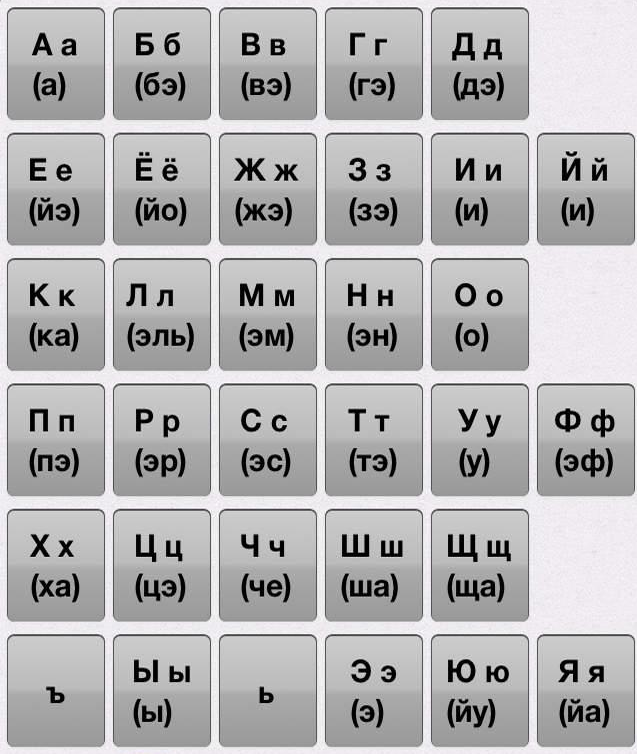Select the Ф ф (эф) letter
Viewport: 637px width, 754px height.
[585, 440]
